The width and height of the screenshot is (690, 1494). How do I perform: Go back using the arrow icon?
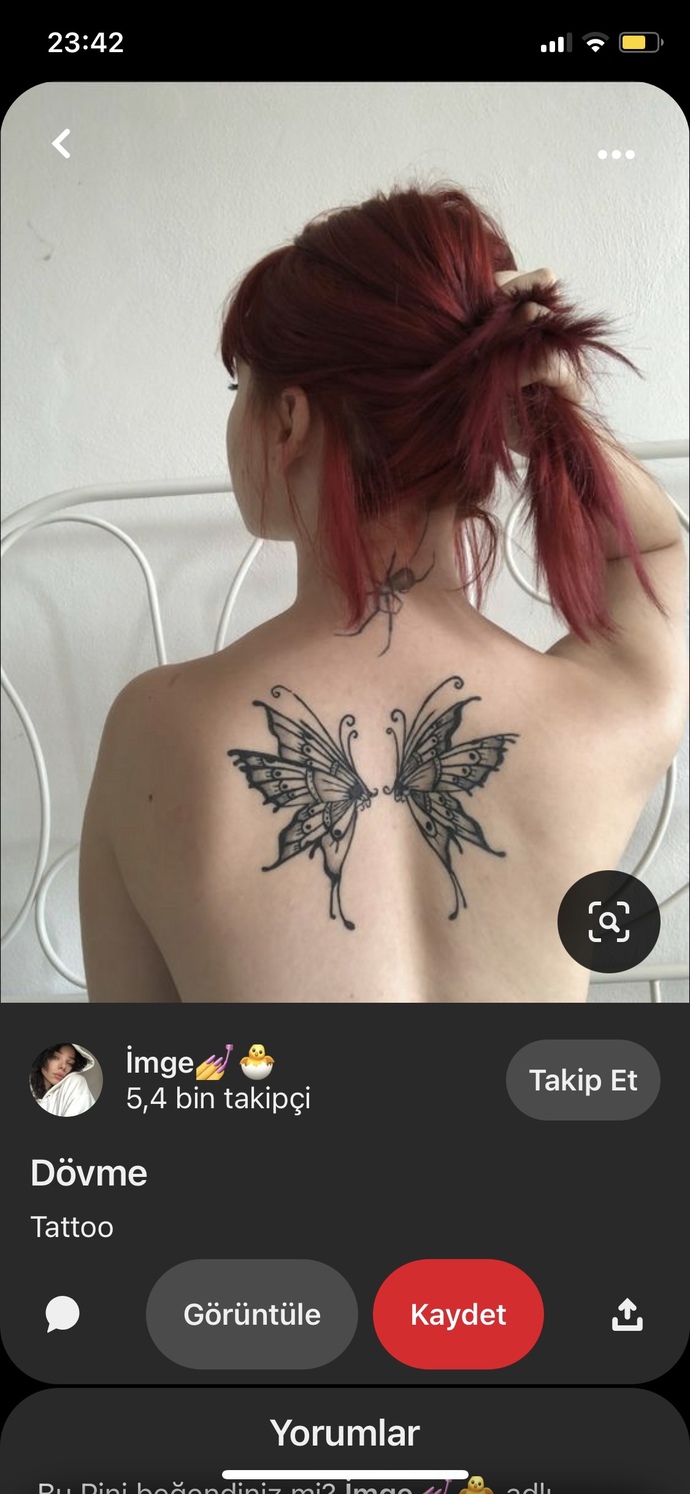(62, 144)
